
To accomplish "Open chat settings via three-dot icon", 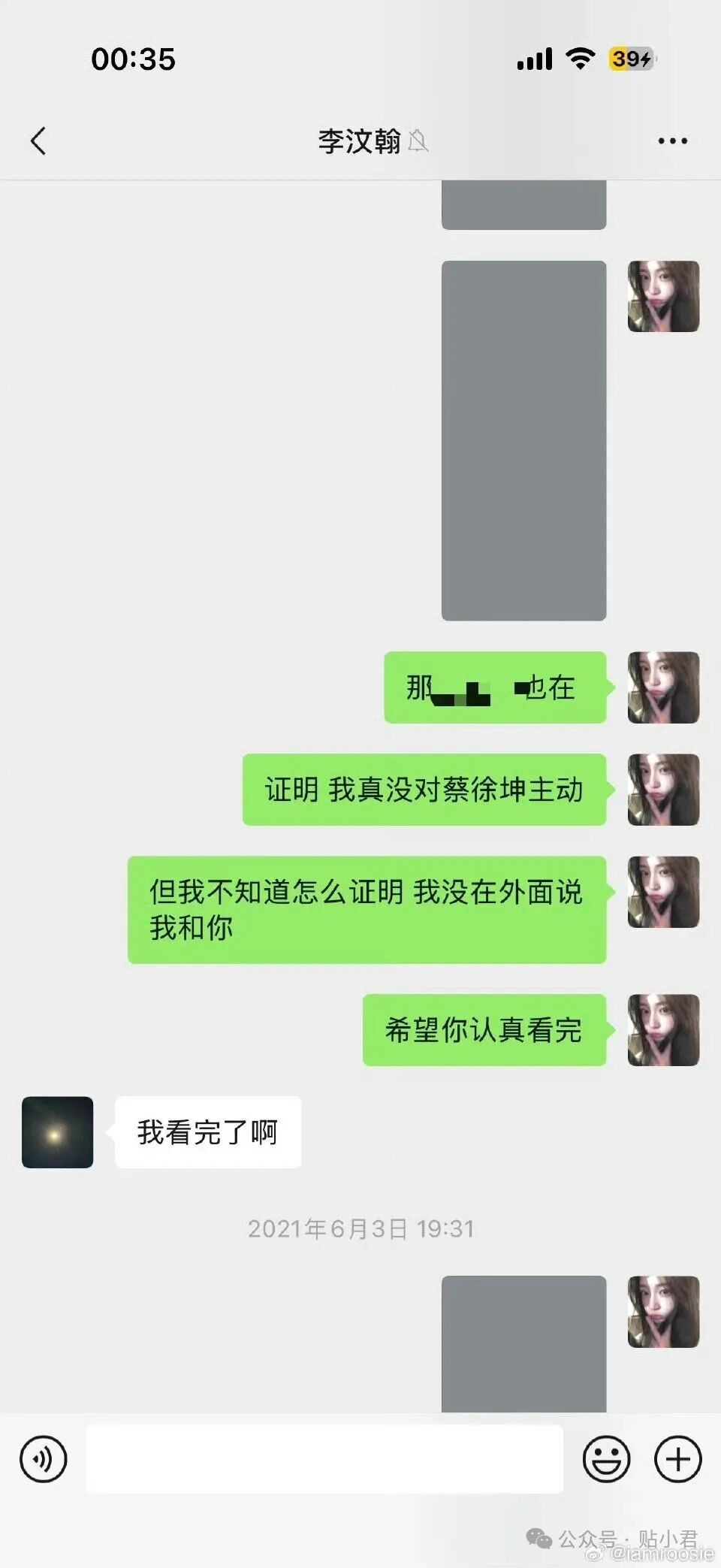I will [x=671, y=140].
